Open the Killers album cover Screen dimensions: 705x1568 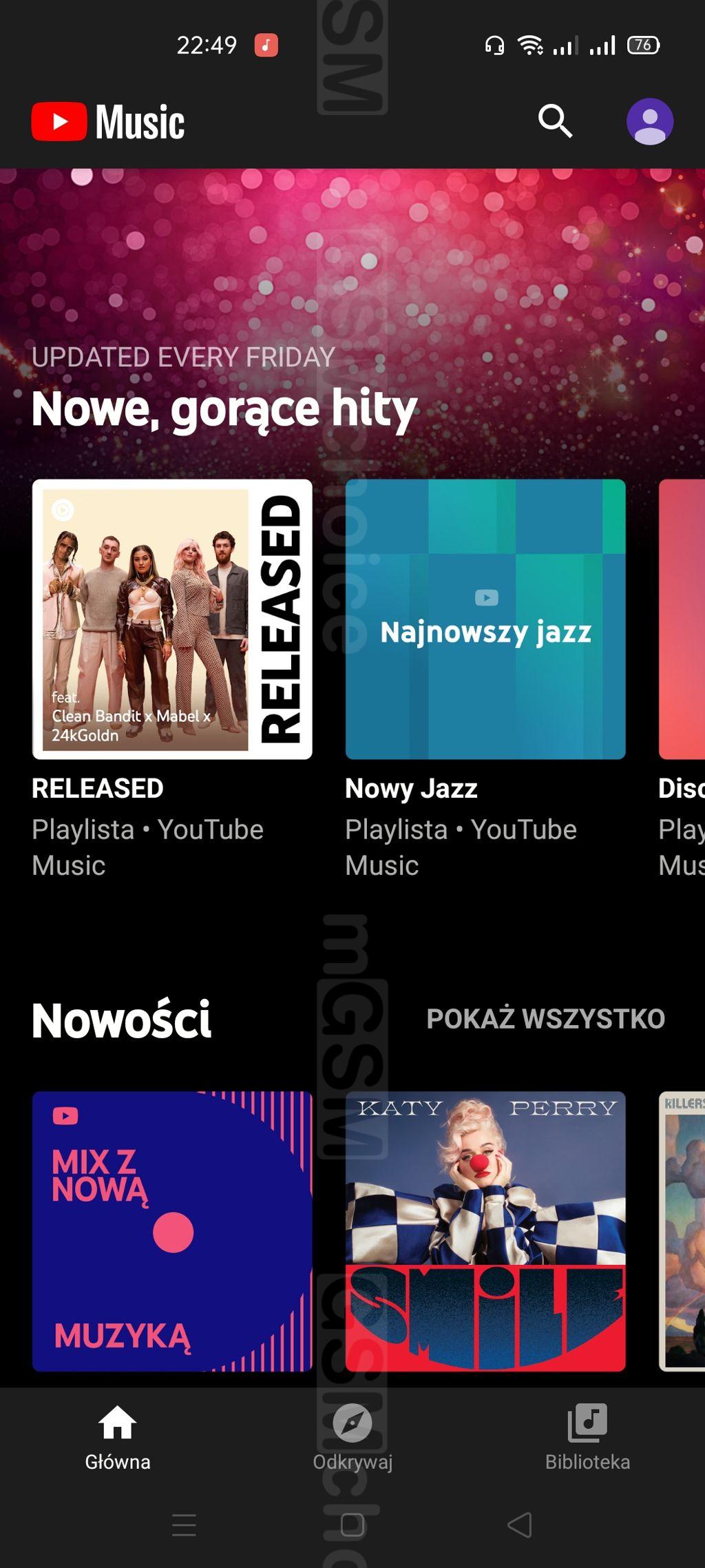(x=682, y=1231)
